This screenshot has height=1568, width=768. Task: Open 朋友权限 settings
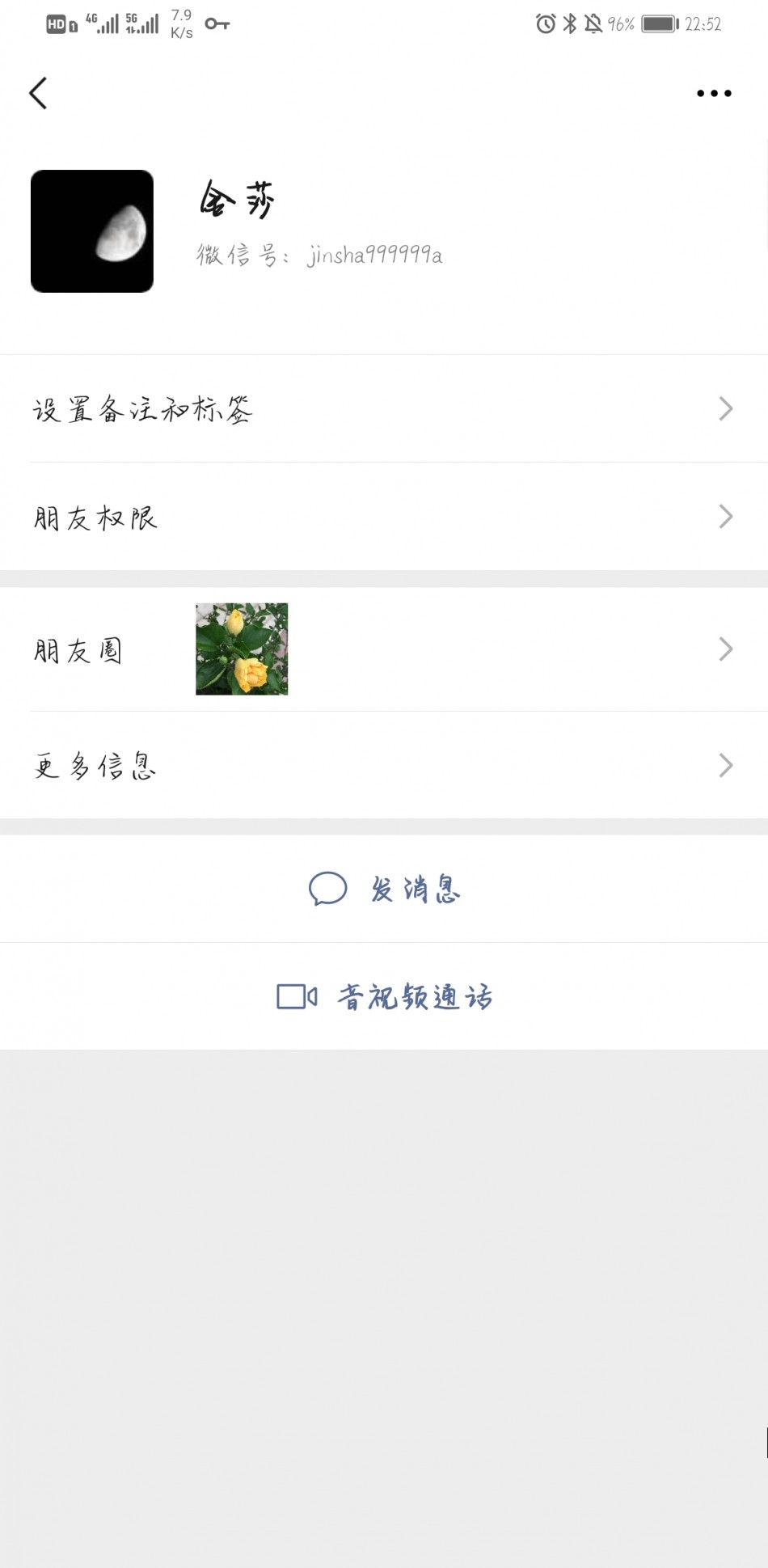384,517
